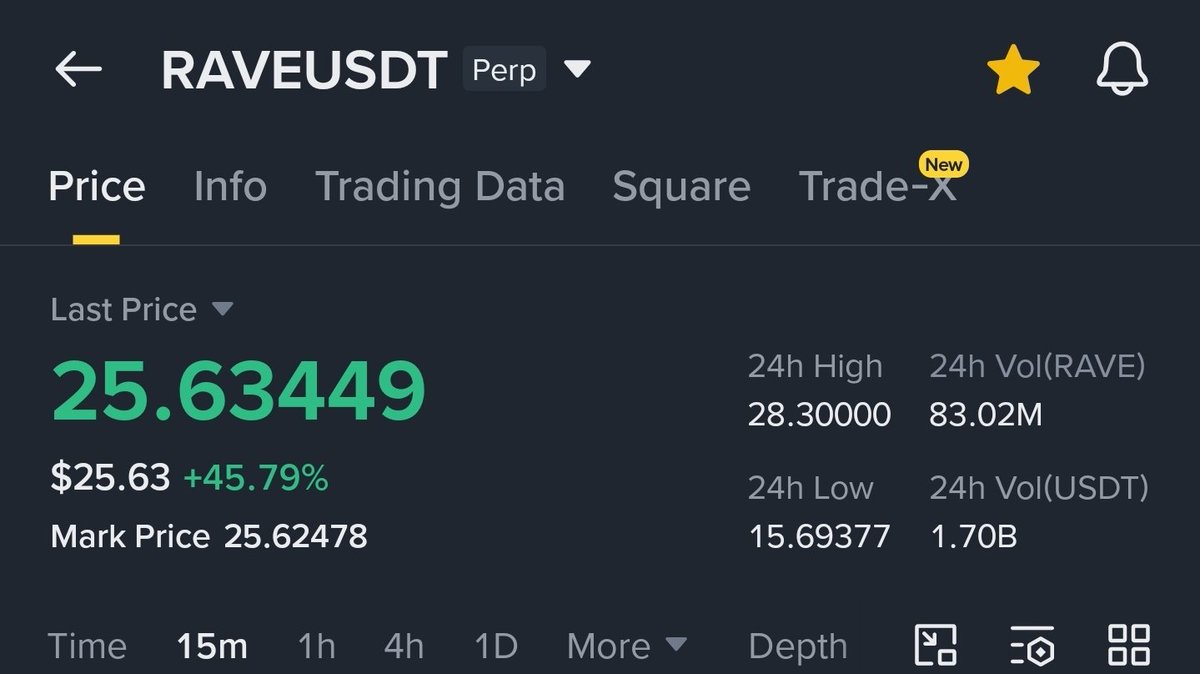Image resolution: width=1200 pixels, height=674 pixels.
Task: Open the Trade-X tab
Action: click(x=877, y=187)
